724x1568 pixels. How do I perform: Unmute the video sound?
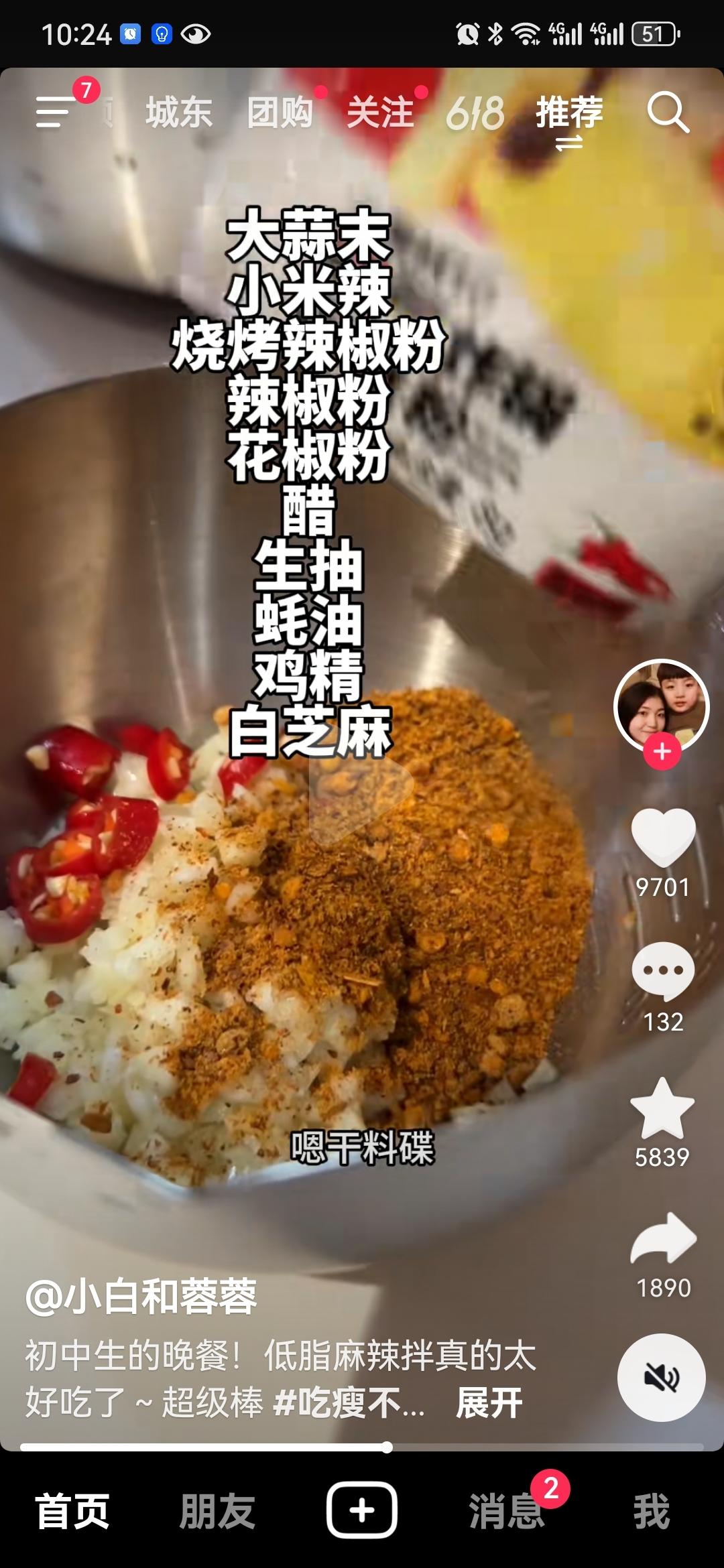(x=661, y=1378)
